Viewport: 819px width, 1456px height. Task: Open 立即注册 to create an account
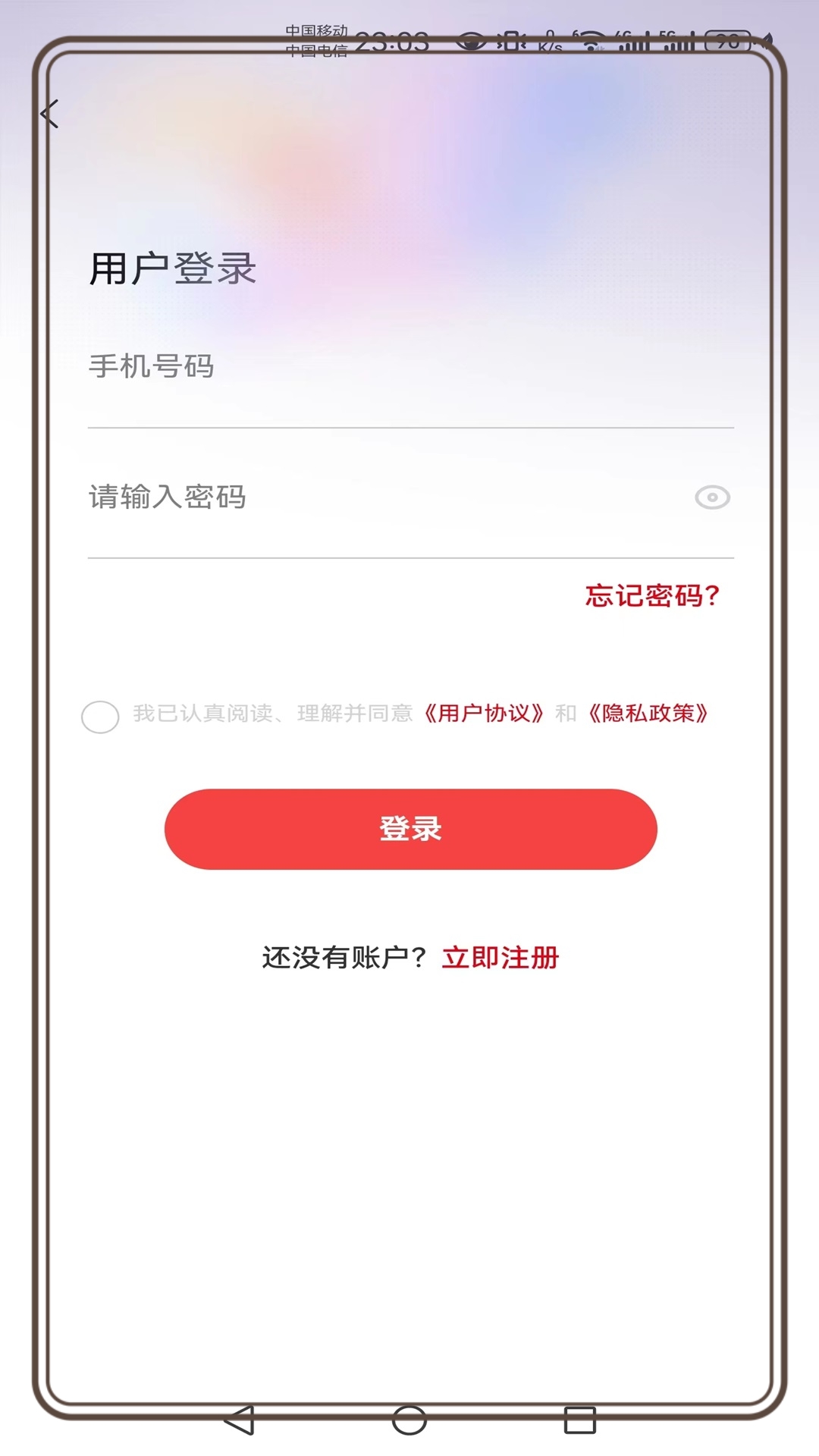(x=500, y=958)
